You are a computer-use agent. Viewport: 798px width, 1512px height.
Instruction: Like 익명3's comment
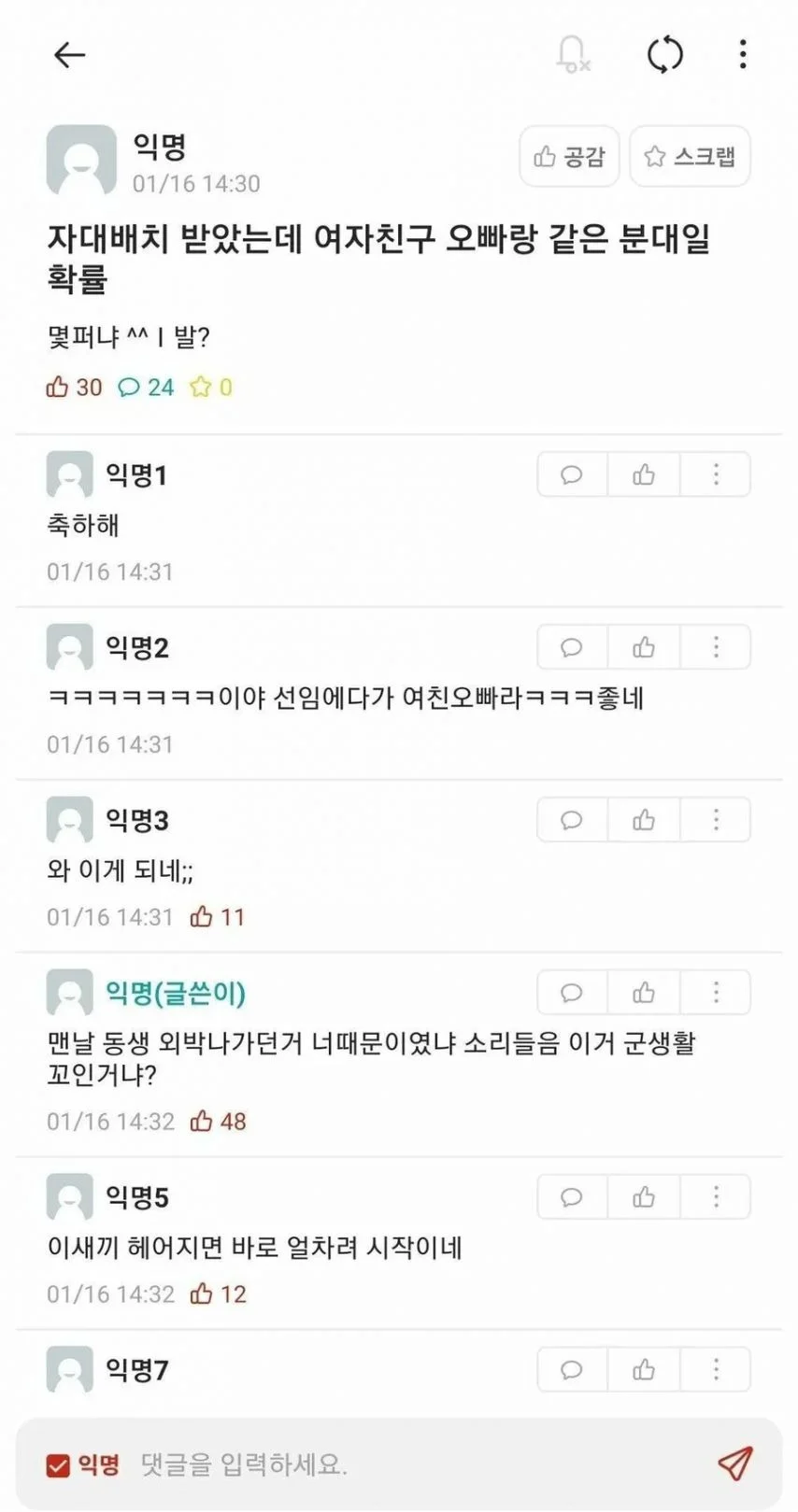tap(644, 820)
